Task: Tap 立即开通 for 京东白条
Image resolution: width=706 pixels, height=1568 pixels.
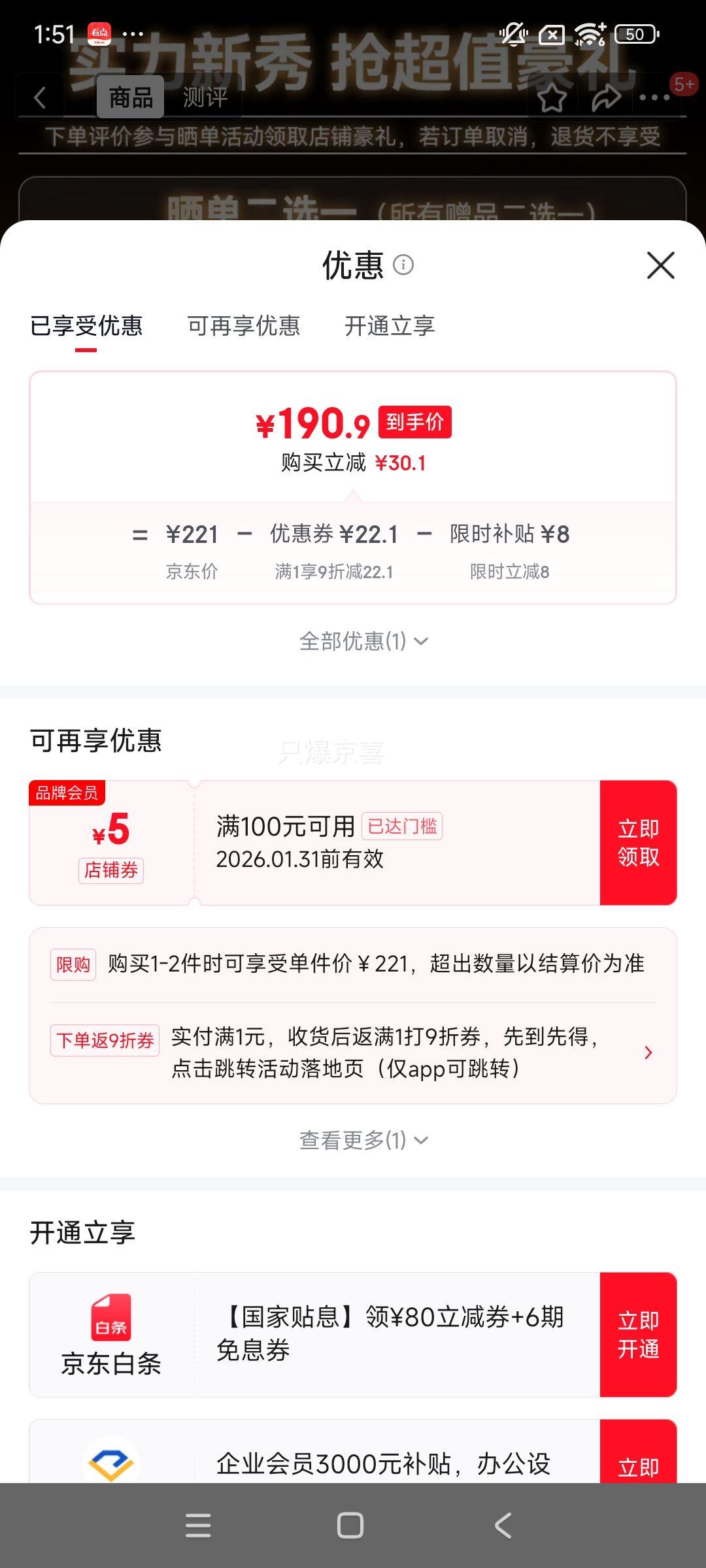Action: tap(638, 1335)
